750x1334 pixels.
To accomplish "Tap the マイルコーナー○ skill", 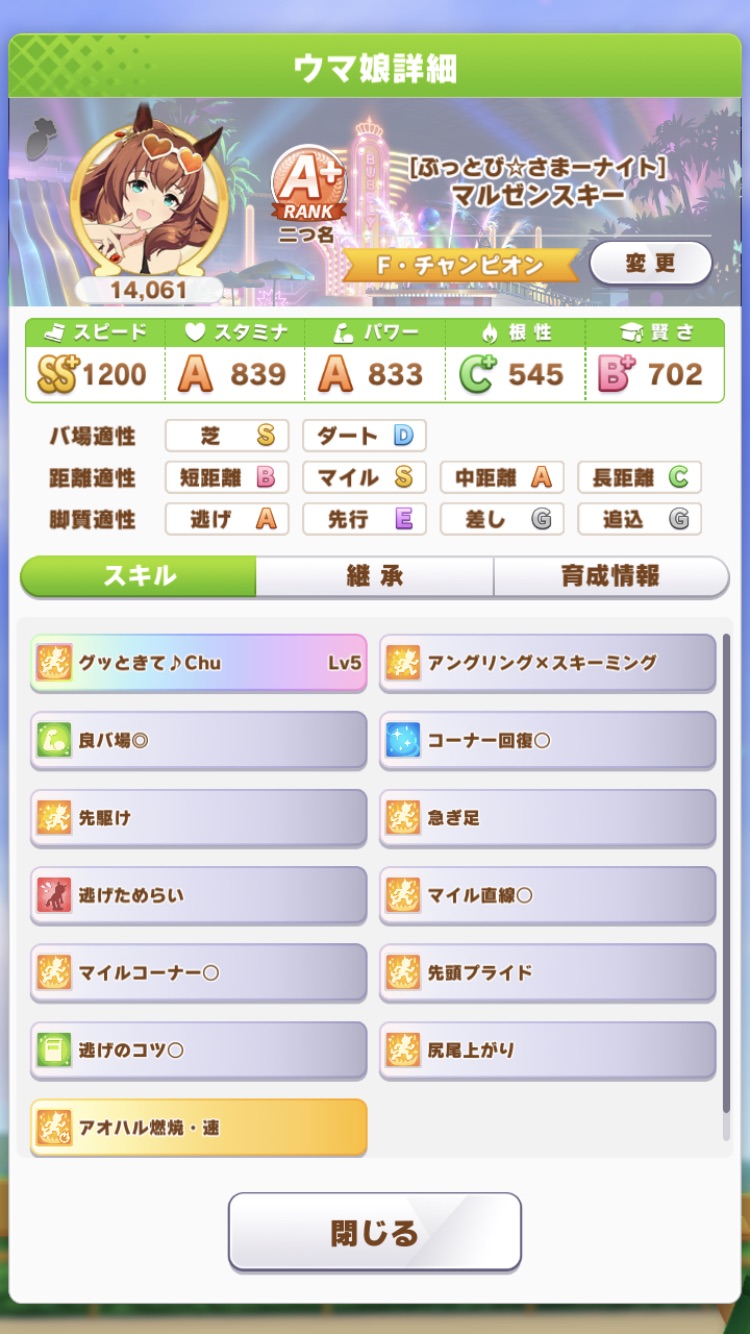I will click(x=199, y=972).
